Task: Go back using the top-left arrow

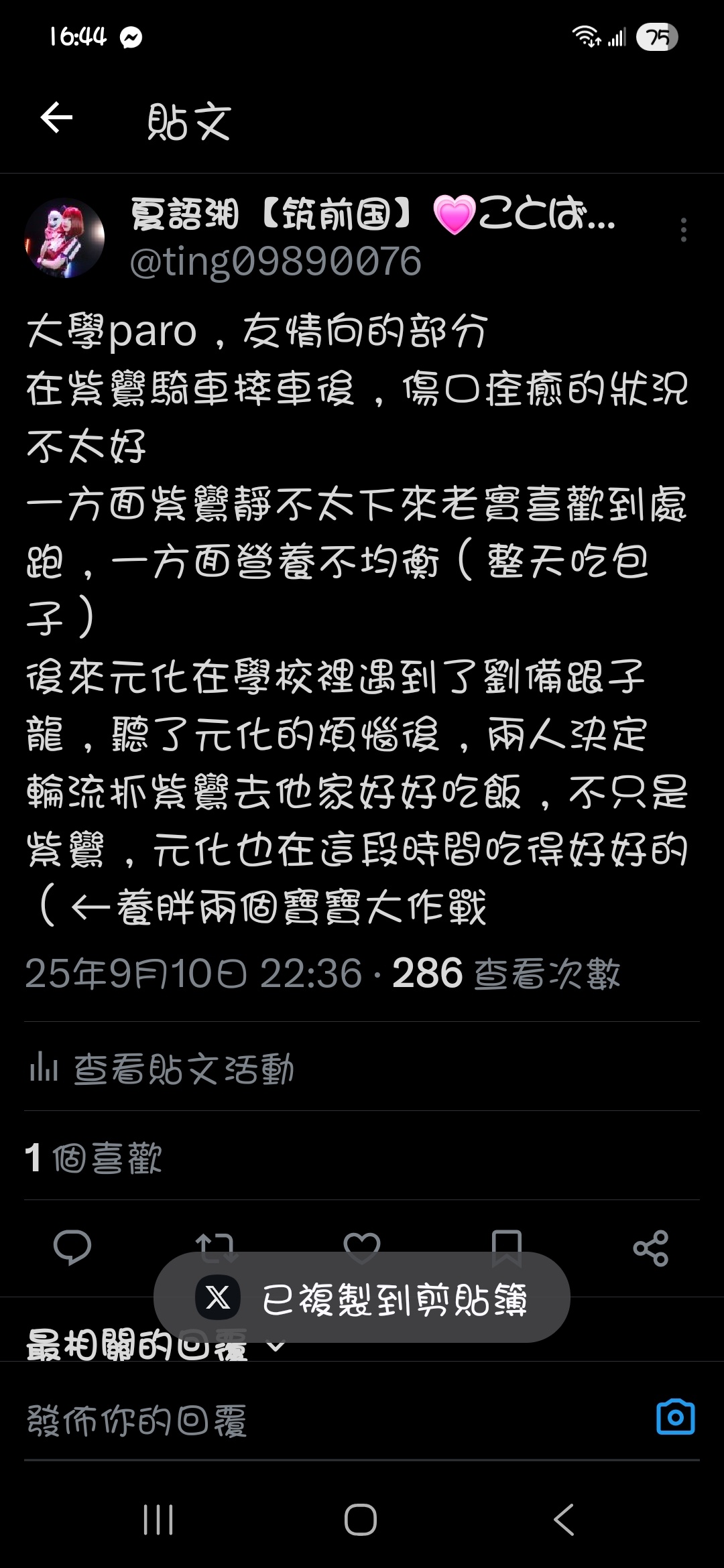Action: [x=56, y=119]
